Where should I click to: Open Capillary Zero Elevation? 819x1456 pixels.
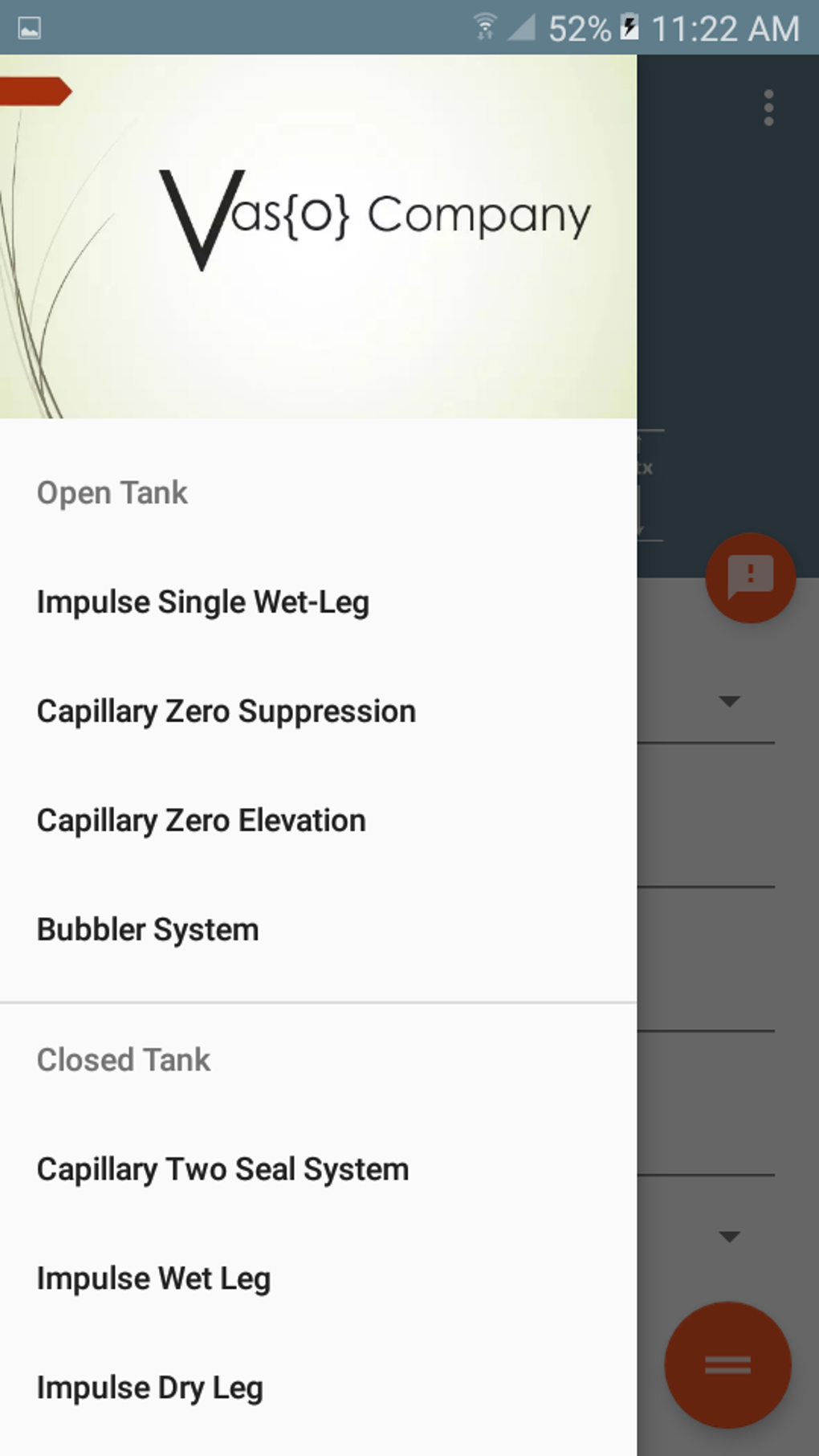point(318,821)
